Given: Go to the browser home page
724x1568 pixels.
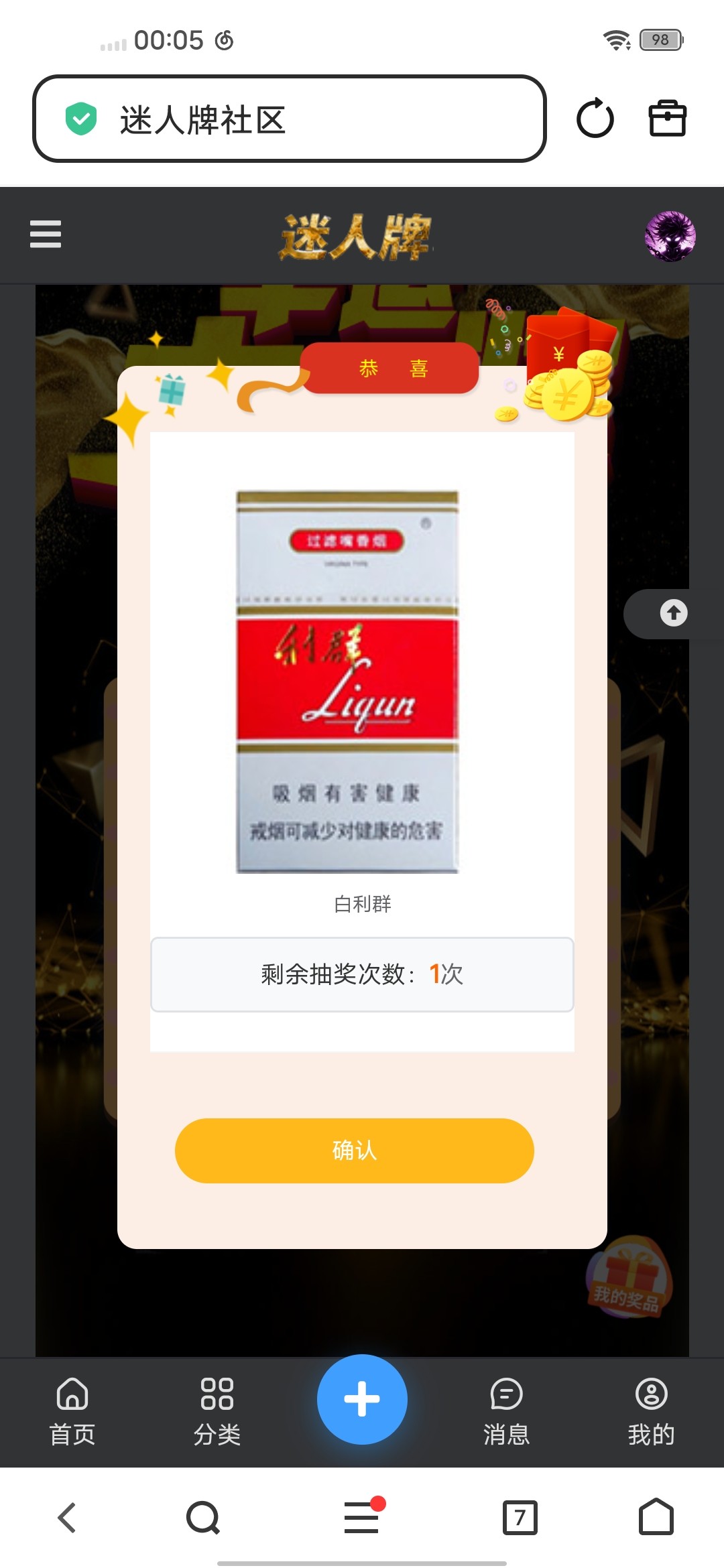Looking at the screenshot, I should [x=656, y=1517].
